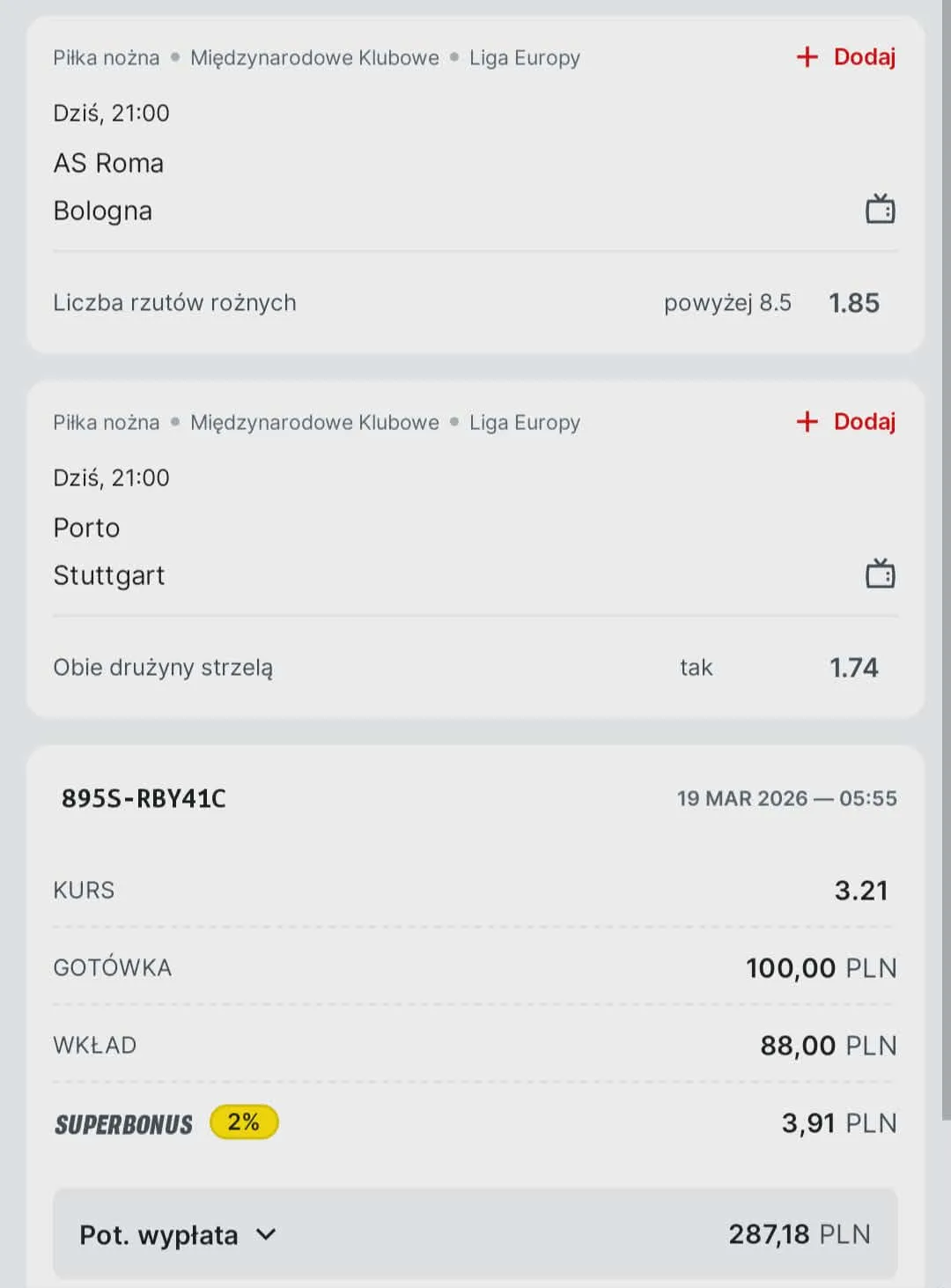The image size is (951, 1288).
Task: Click the powyżej 8.5 selection label
Action: point(728,302)
